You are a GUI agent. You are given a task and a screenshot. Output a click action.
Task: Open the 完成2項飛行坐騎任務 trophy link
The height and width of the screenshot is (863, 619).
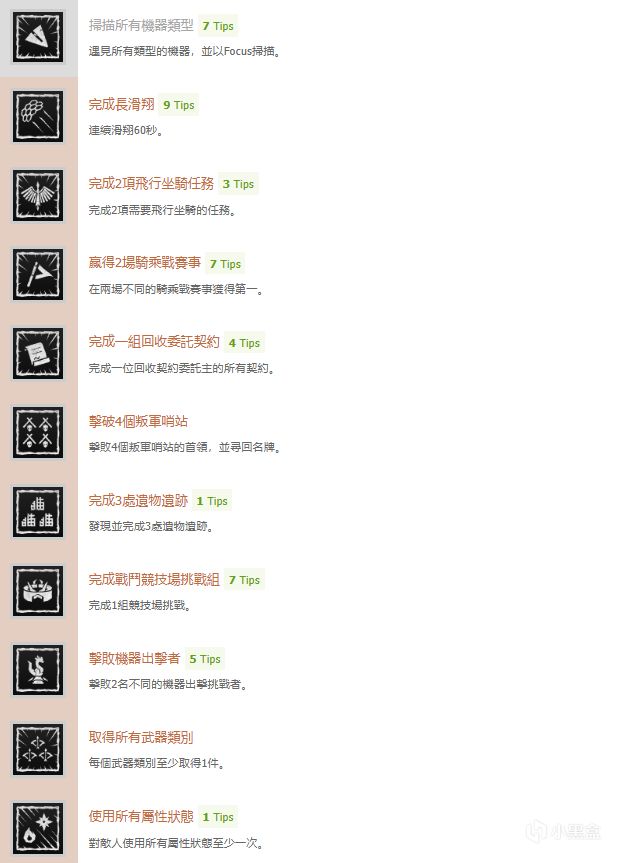[x=151, y=183]
